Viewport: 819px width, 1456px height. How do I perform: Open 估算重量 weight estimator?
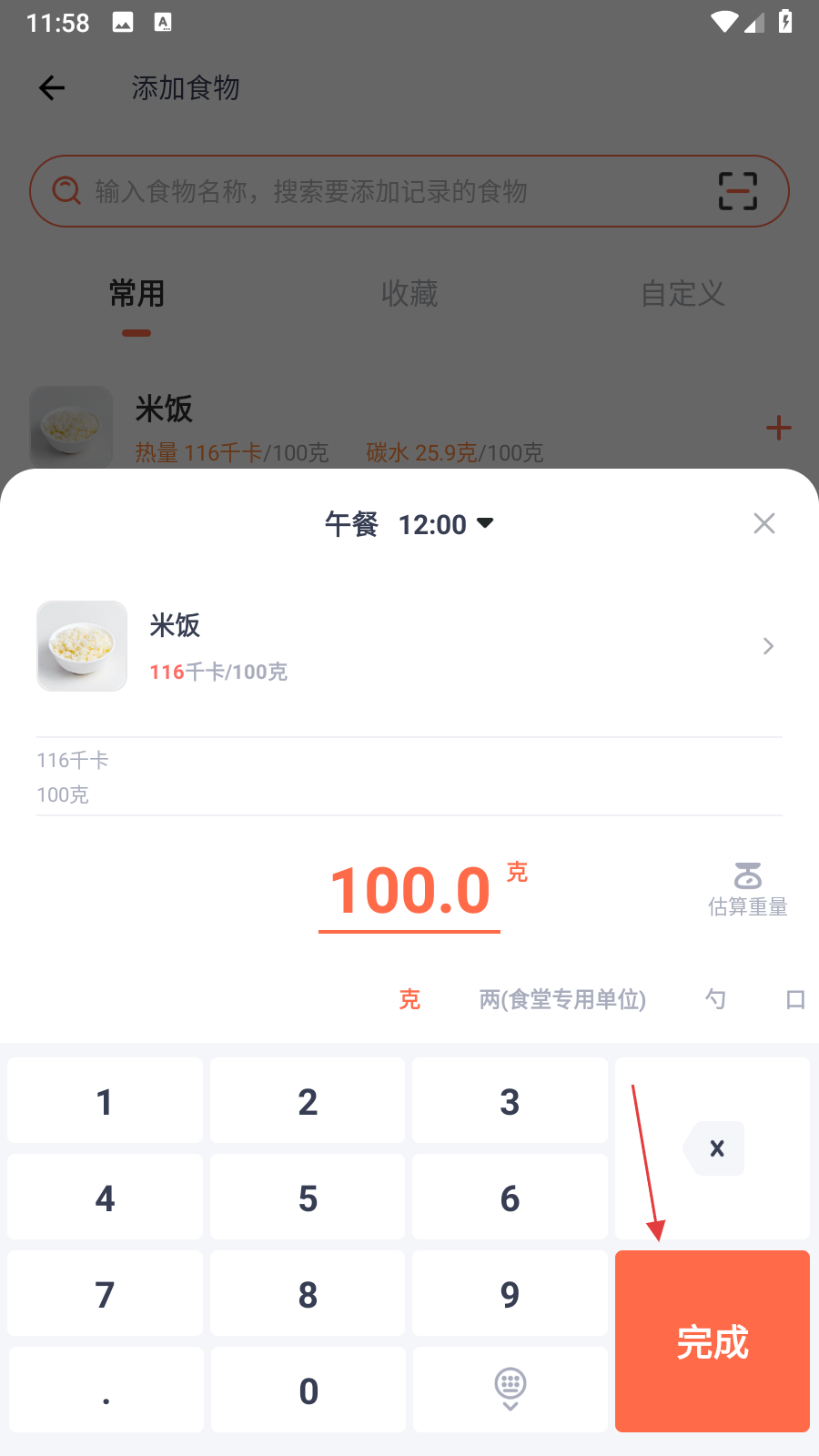(747, 889)
